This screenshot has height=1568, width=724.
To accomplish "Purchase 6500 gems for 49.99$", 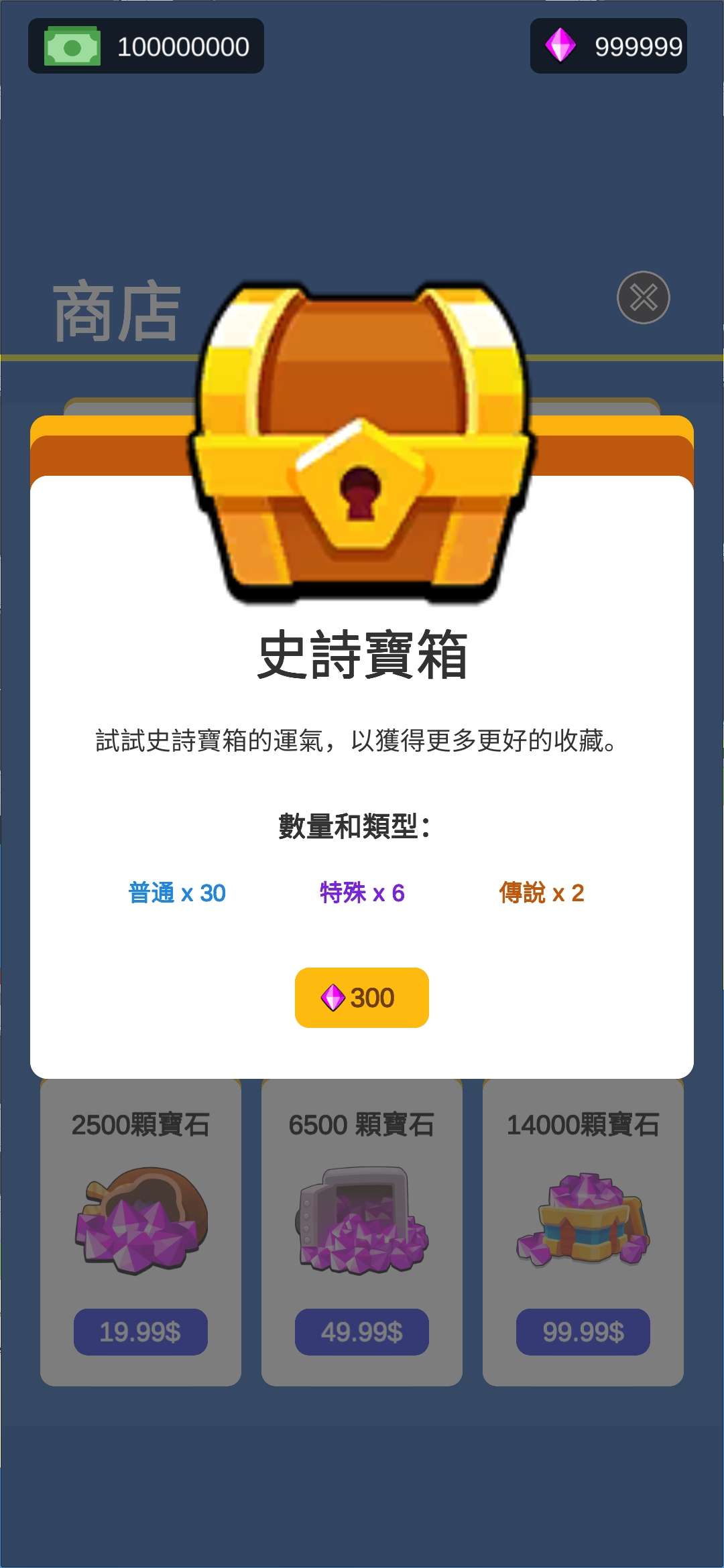I will point(362,1331).
